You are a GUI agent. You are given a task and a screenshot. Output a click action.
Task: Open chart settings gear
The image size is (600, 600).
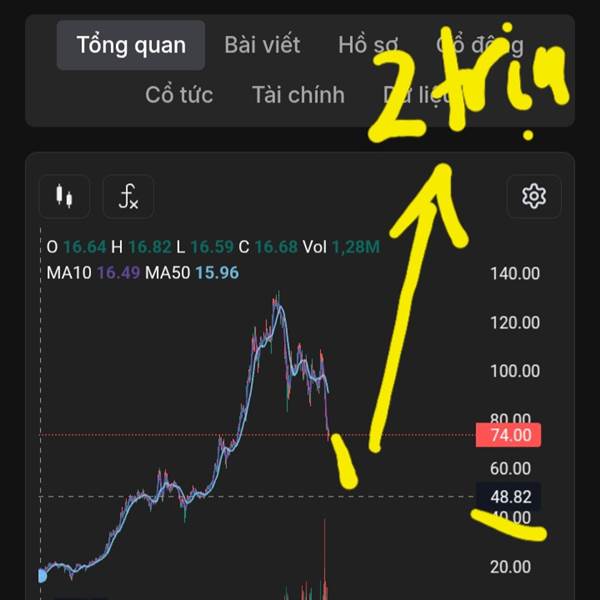(534, 196)
